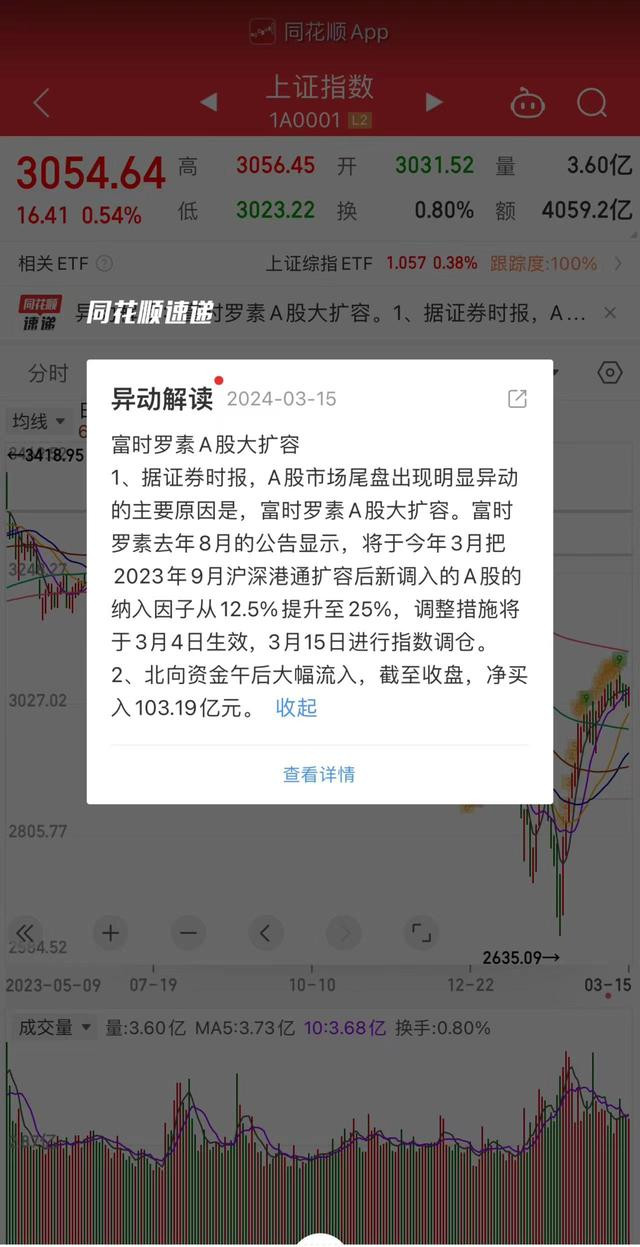Open the 相关ETF row chevron
The height and width of the screenshot is (1247, 640).
point(618,264)
